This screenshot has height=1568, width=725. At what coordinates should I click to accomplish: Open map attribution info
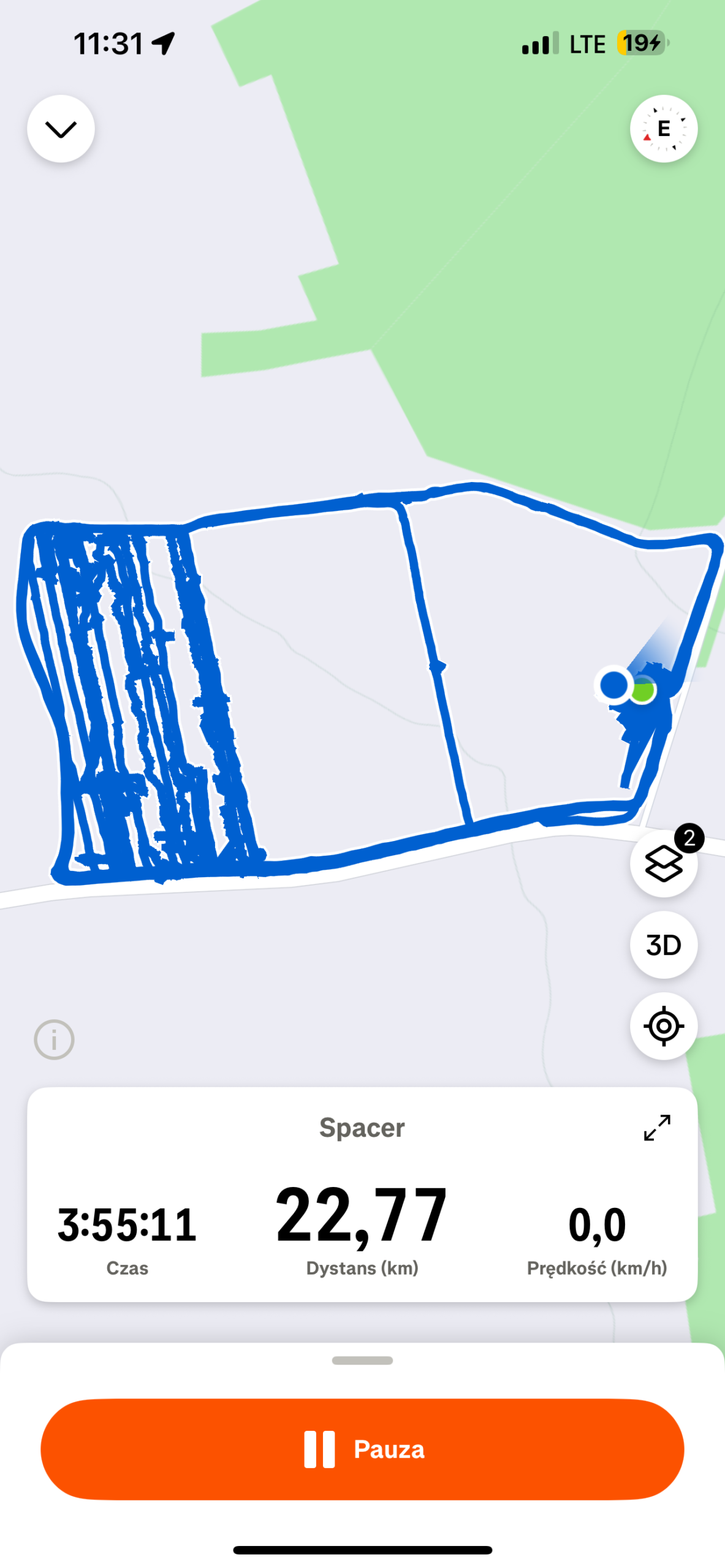(x=55, y=1039)
